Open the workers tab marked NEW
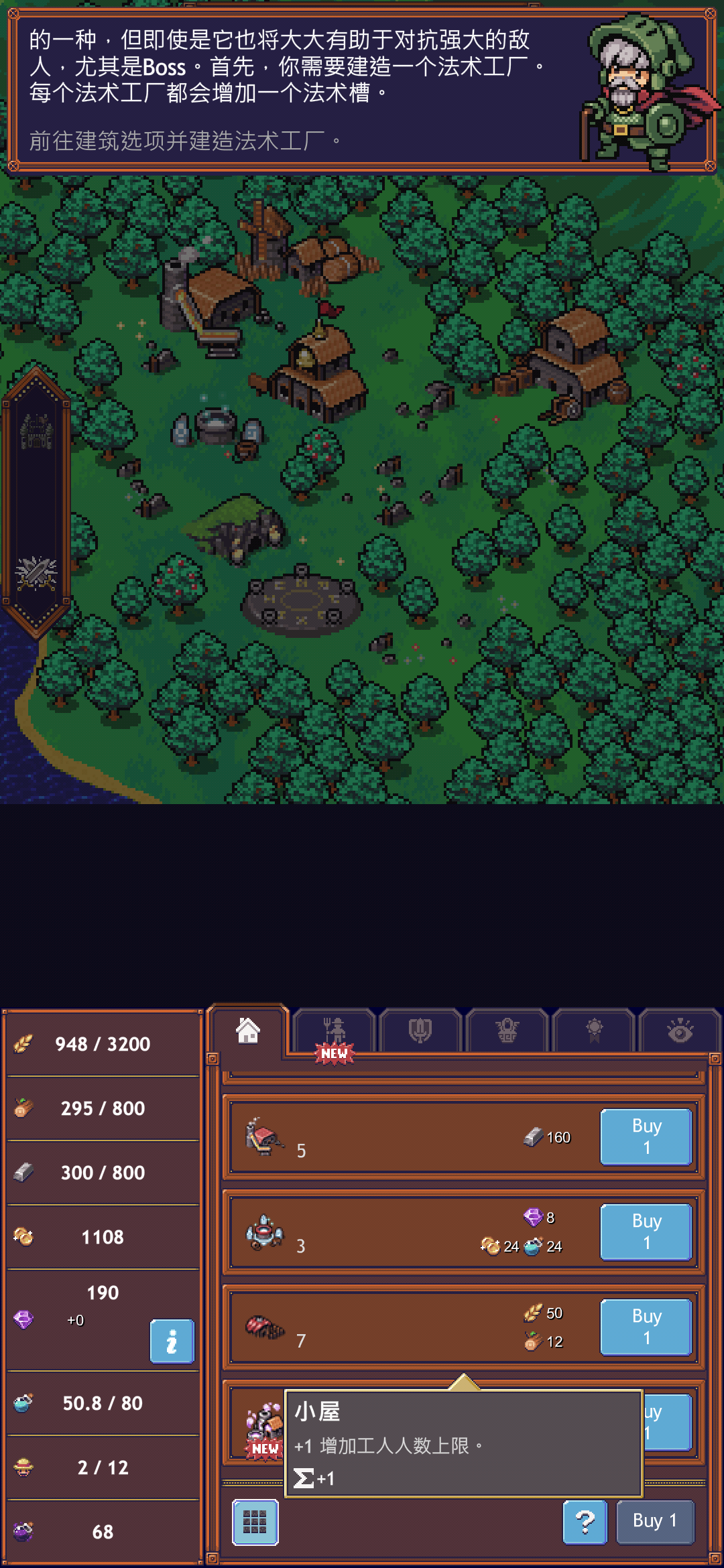The image size is (724, 1568). click(334, 1032)
